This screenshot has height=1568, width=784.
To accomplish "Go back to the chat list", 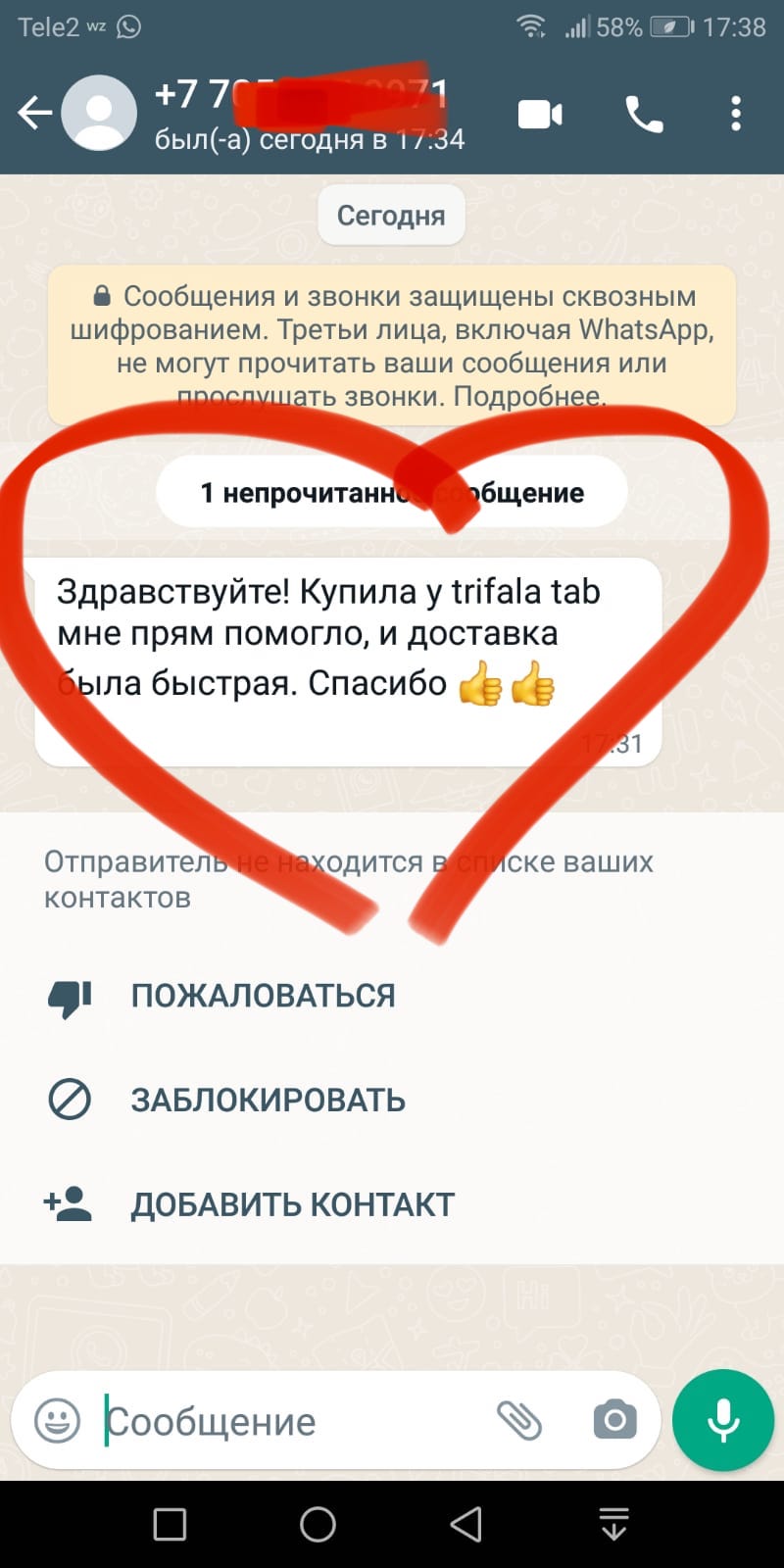I will 34,114.
